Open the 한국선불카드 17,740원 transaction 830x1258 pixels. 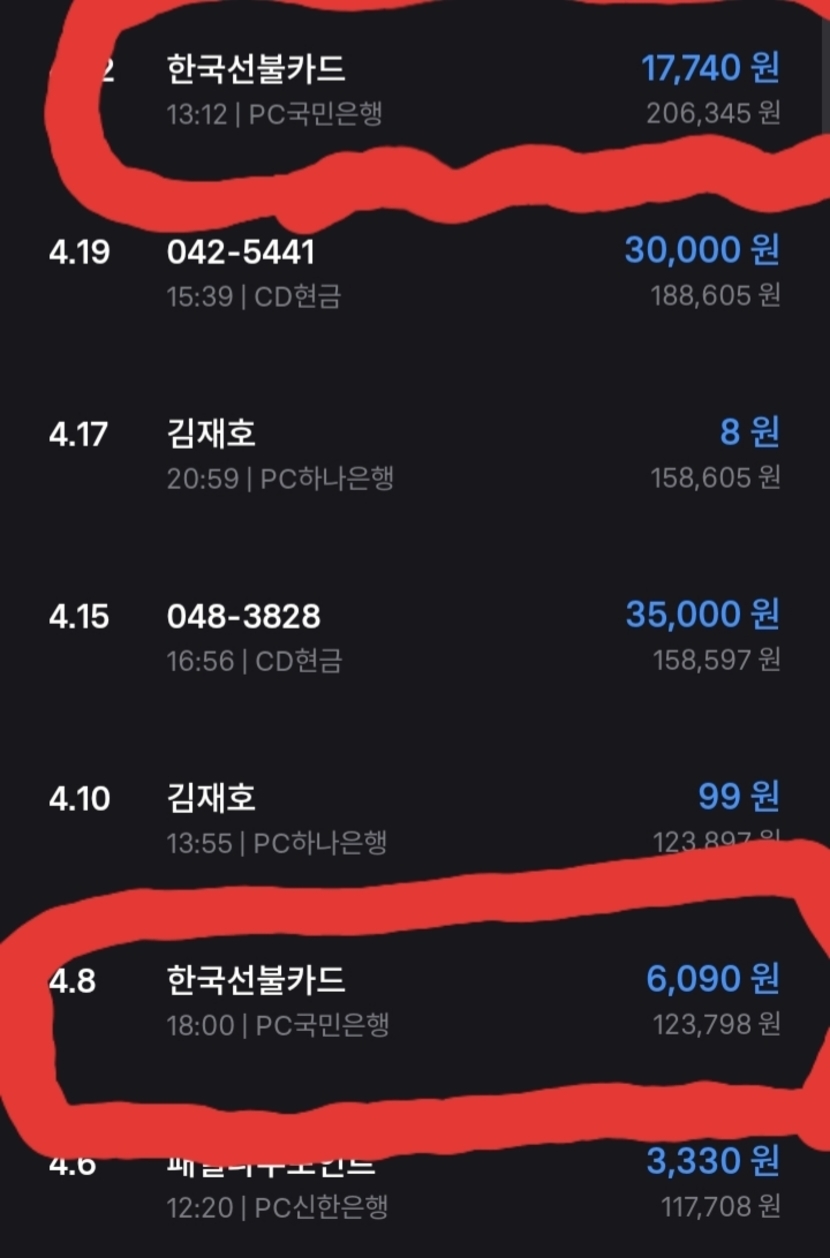pos(414,90)
